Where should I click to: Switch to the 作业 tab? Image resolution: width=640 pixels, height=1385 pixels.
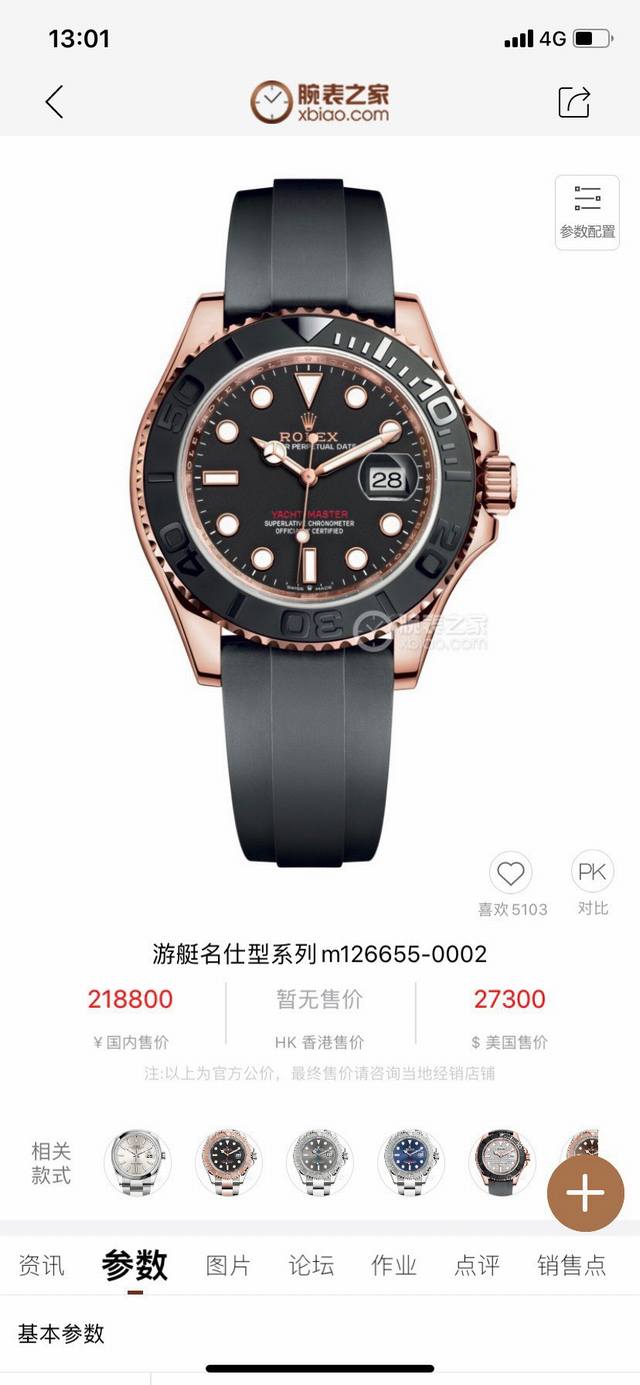pos(394,1265)
